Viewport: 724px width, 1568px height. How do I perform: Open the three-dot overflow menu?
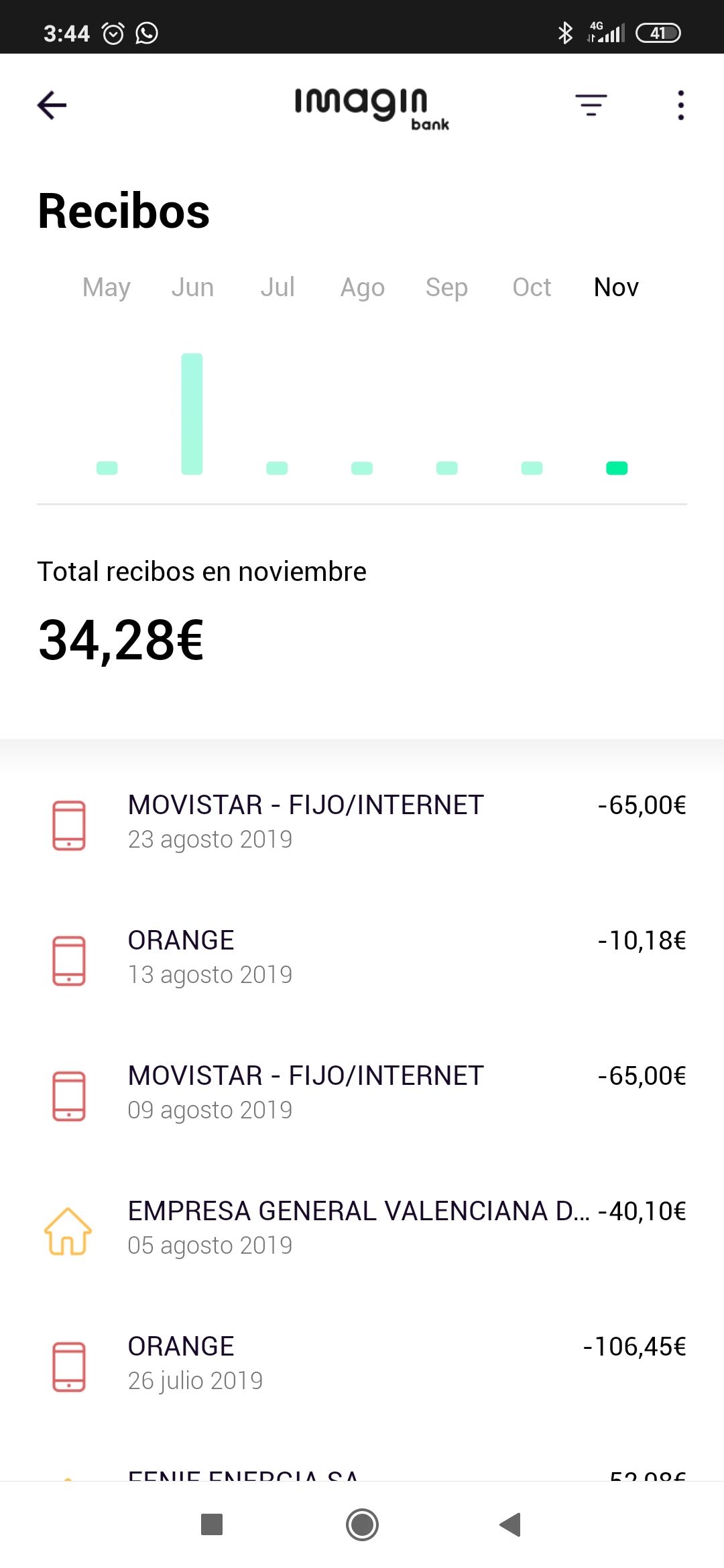tap(680, 105)
